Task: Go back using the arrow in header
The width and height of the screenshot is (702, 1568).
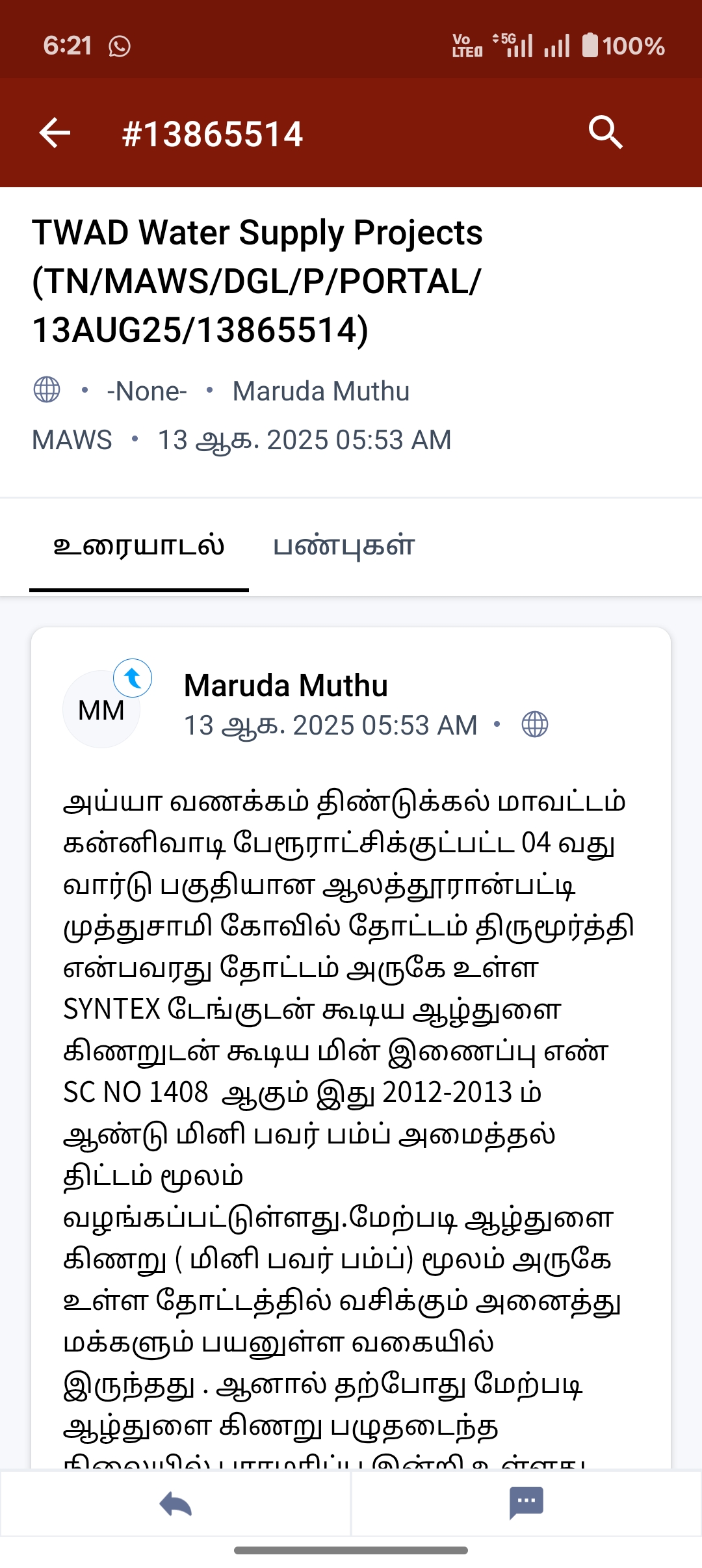Action: click(55, 133)
